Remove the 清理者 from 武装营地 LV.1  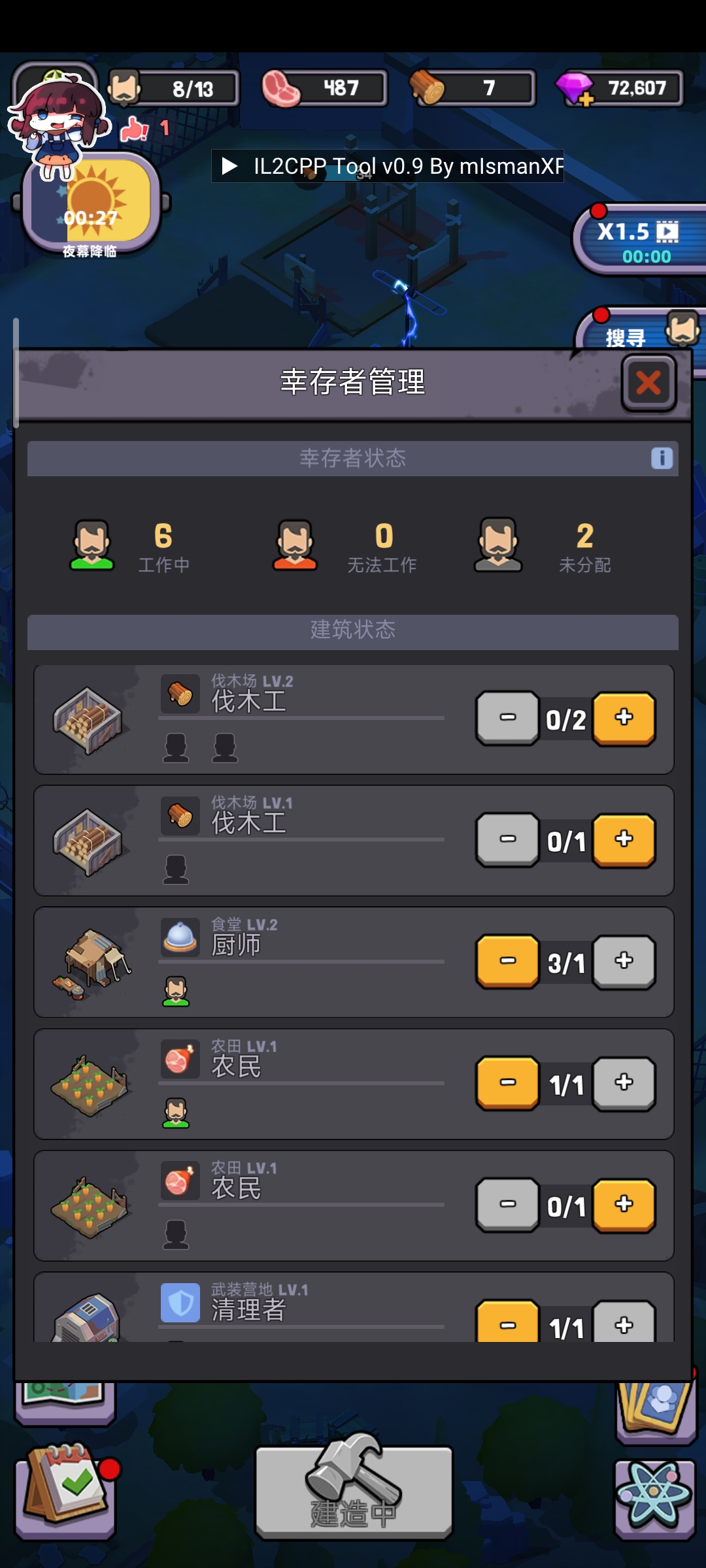(508, 1323)
